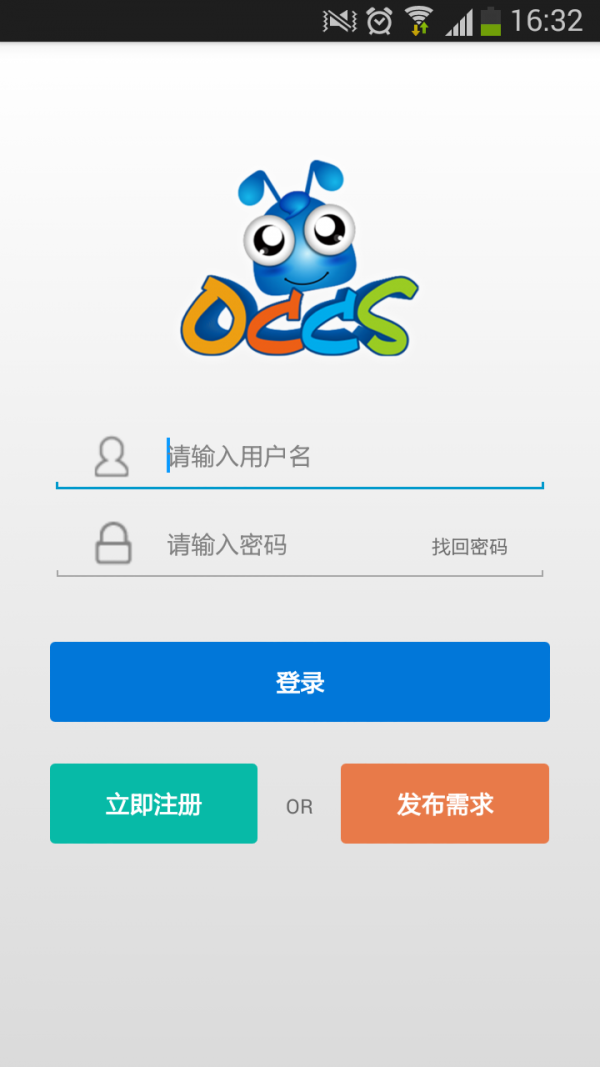
Task: Open 找回密码 to recover password
Action: pos(469,547)
